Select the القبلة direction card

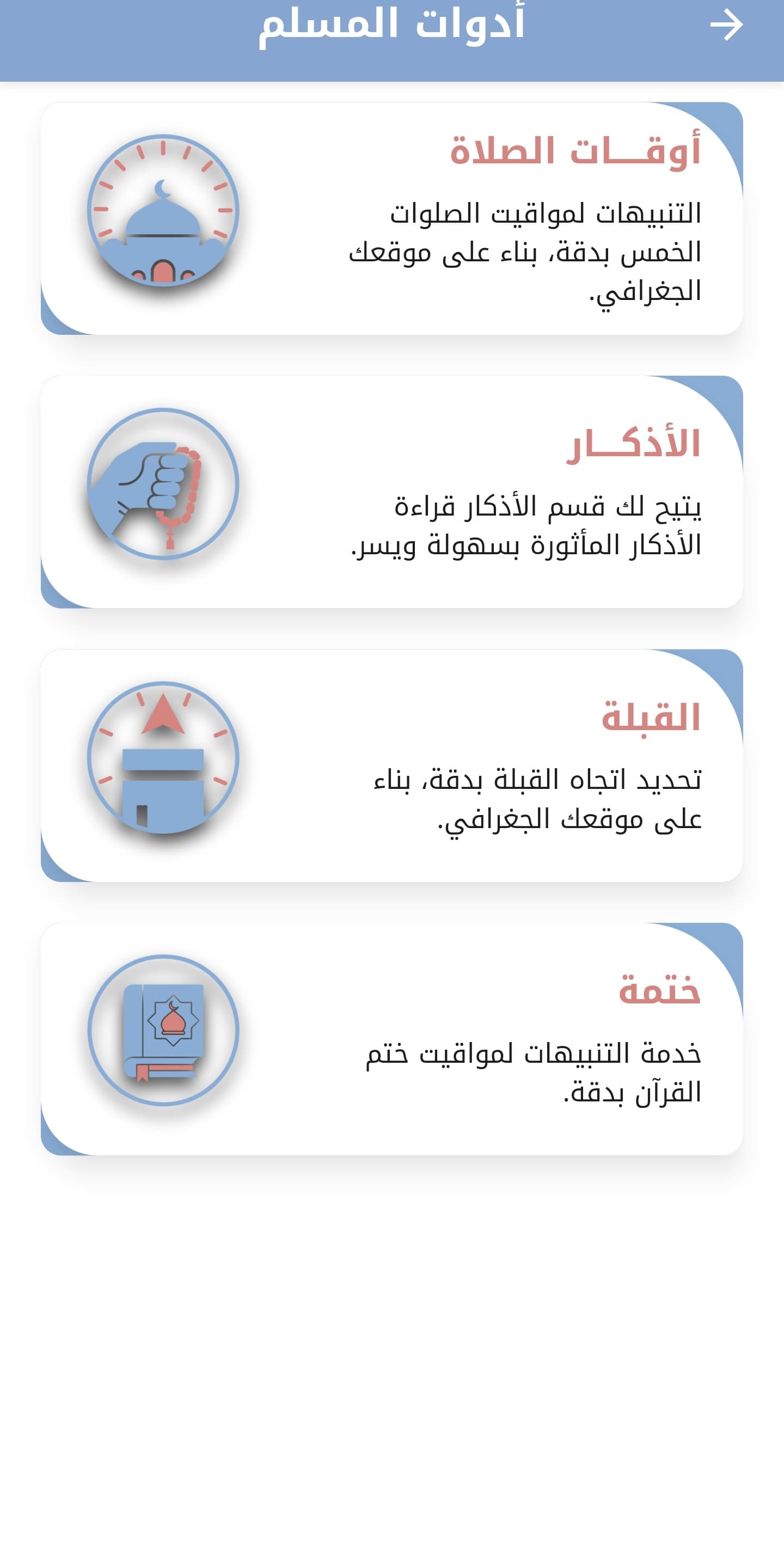click(392, 765)
